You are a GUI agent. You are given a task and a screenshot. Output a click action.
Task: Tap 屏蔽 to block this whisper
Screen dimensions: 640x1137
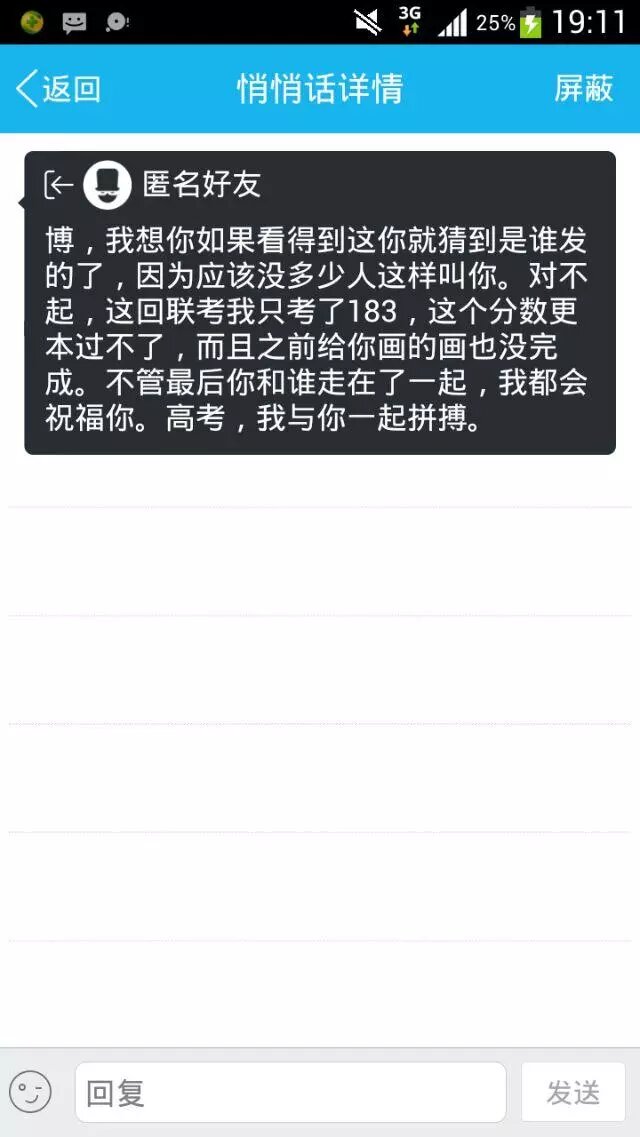pyautogui.click(x=583, y=89)
